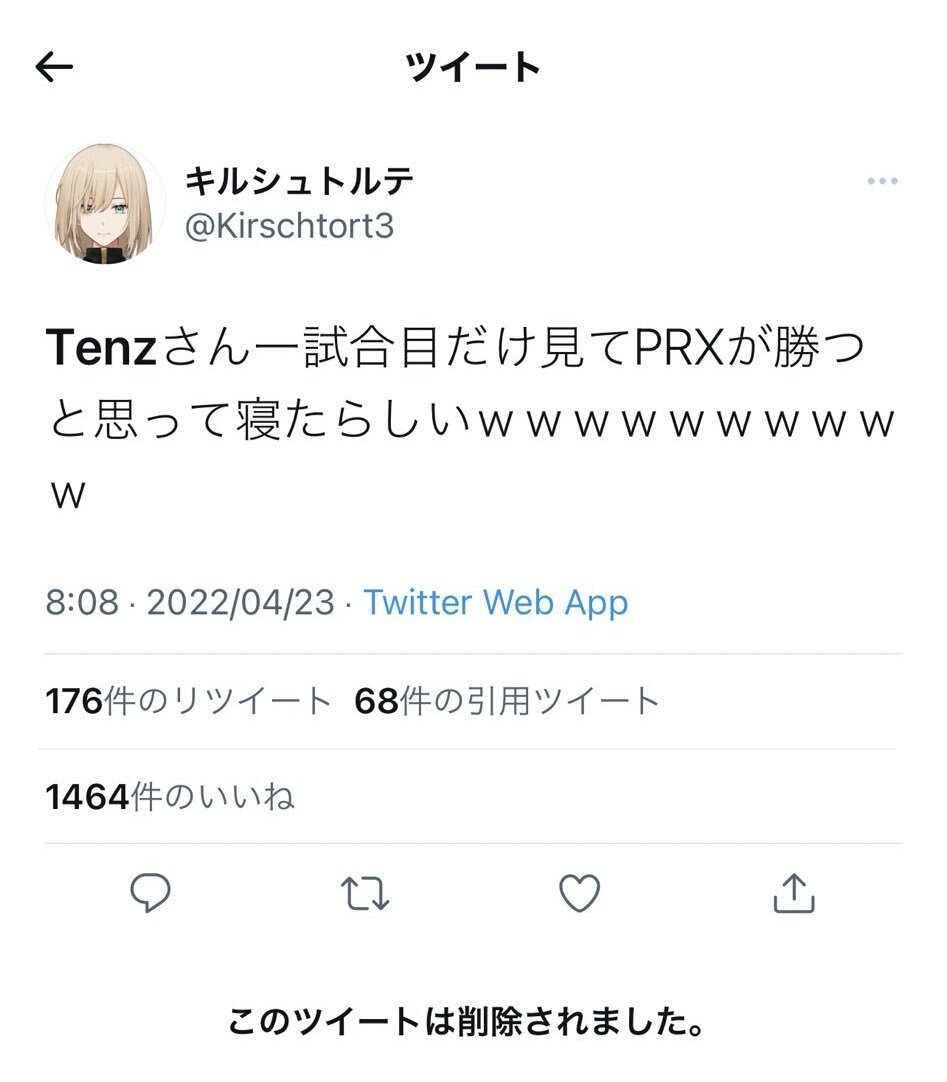Reply to this tweet
947x1082 pixels.
pos(151,893)
